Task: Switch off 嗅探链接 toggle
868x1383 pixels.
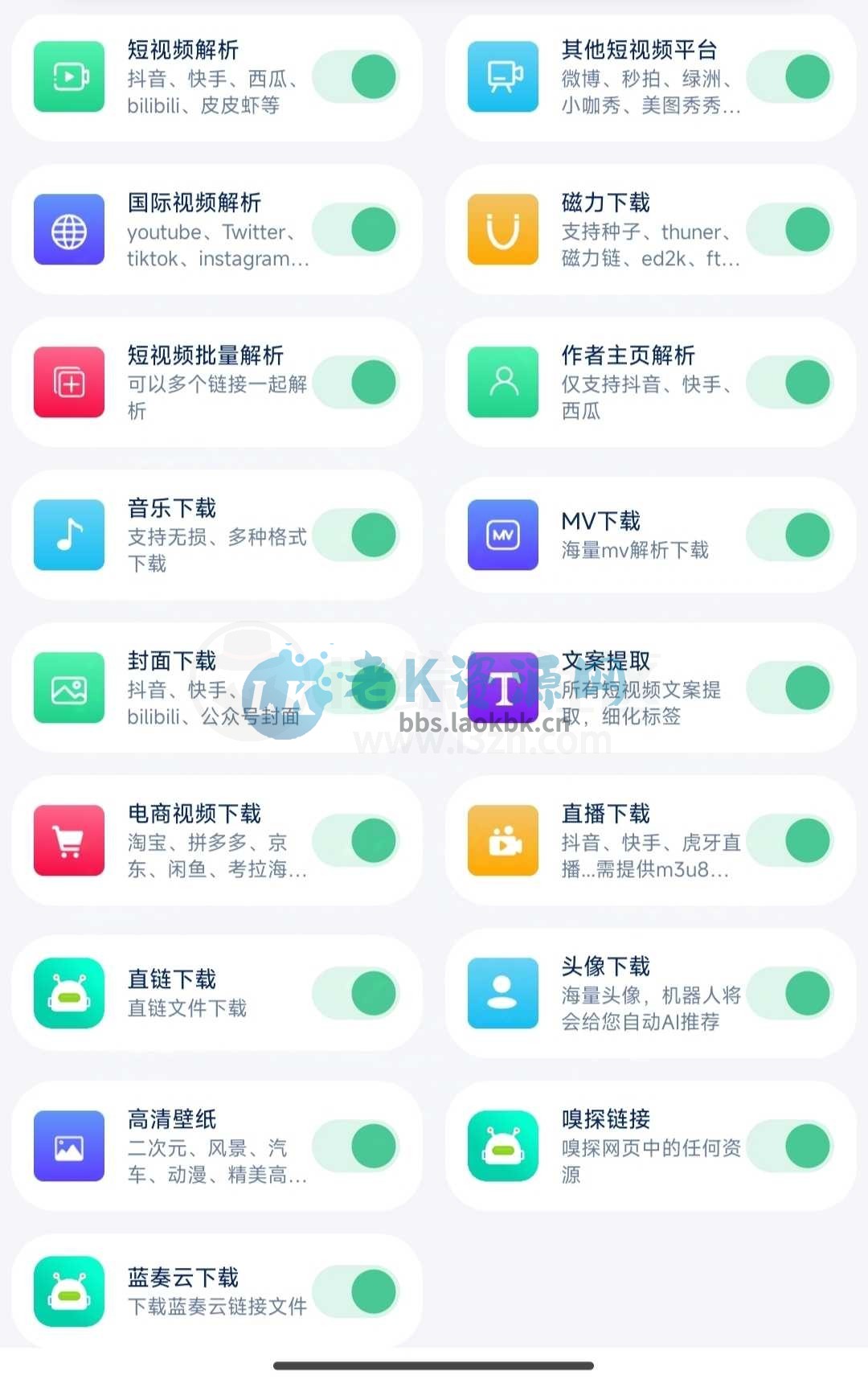Action: click(x=790, y=1147)
